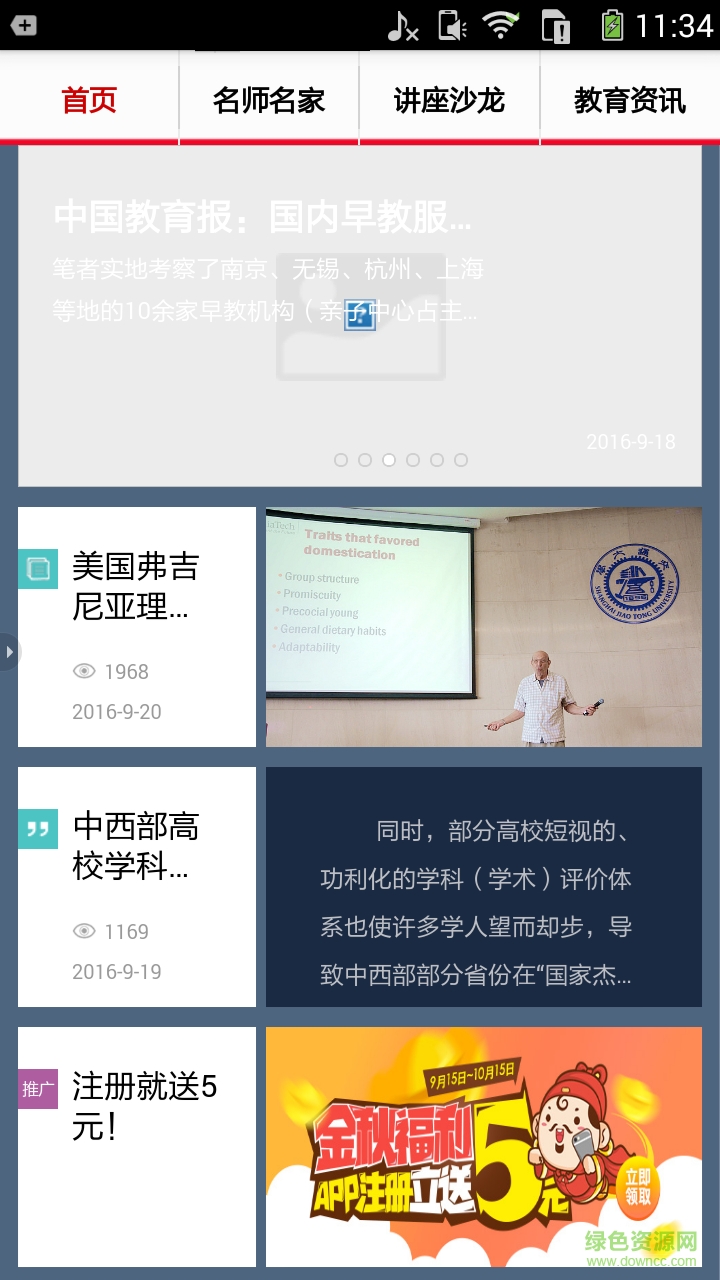Open the 美国弗吉尼亚理 article card
The image size is (720, 1280).
(x=137, y=627)
